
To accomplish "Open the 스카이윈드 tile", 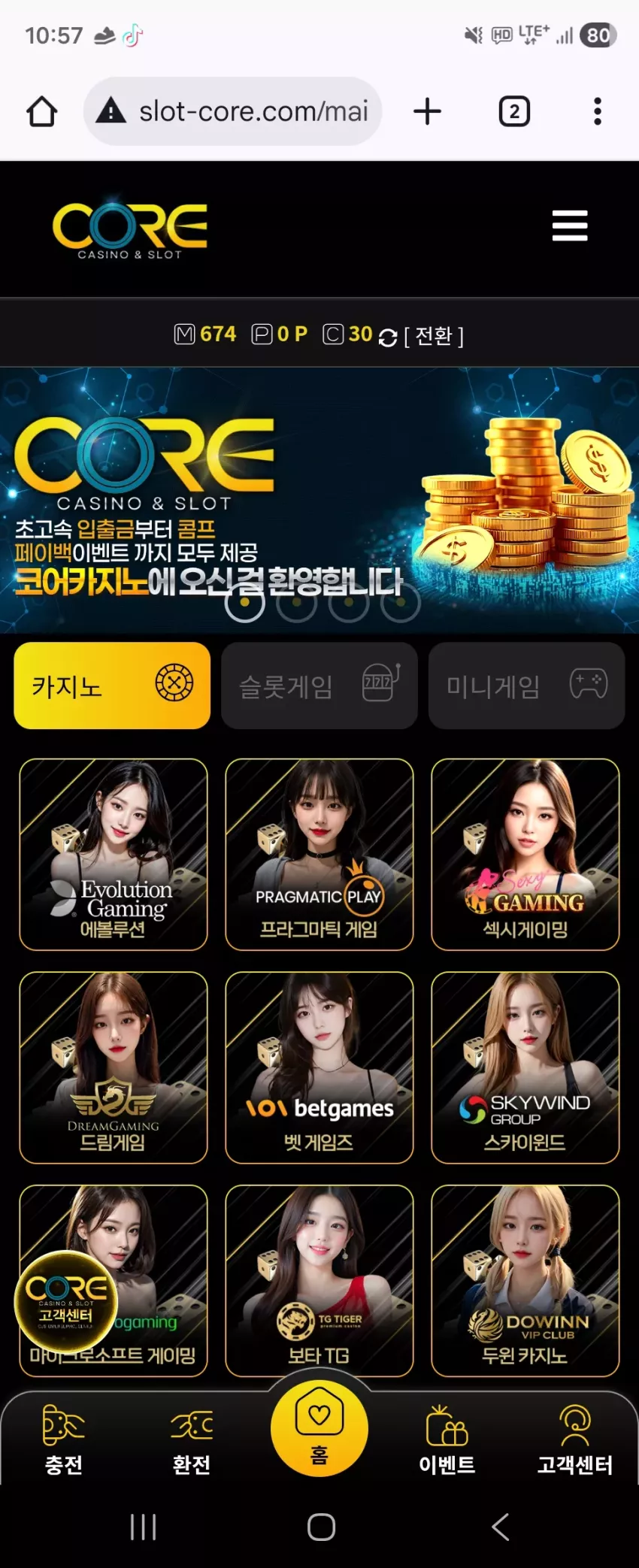I will click(525, 1067).
